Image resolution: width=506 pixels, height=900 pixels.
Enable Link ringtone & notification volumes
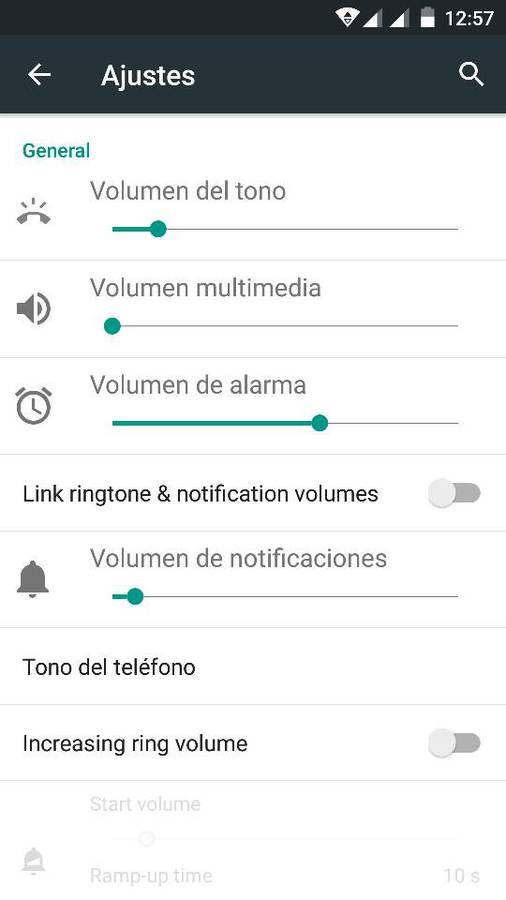pyautogui.click(x=454, y=494)
